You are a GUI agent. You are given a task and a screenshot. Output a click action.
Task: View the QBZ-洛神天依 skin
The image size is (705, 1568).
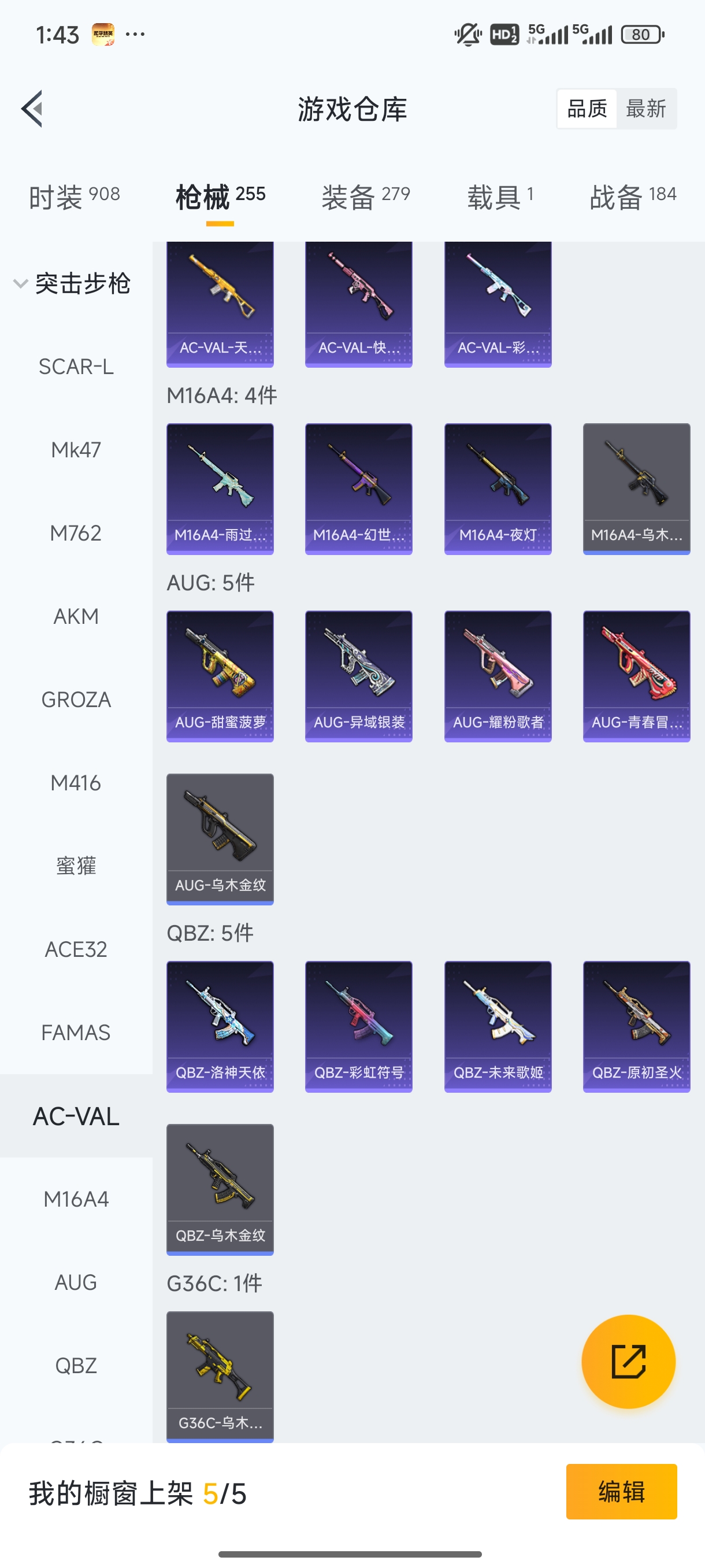220,1026
